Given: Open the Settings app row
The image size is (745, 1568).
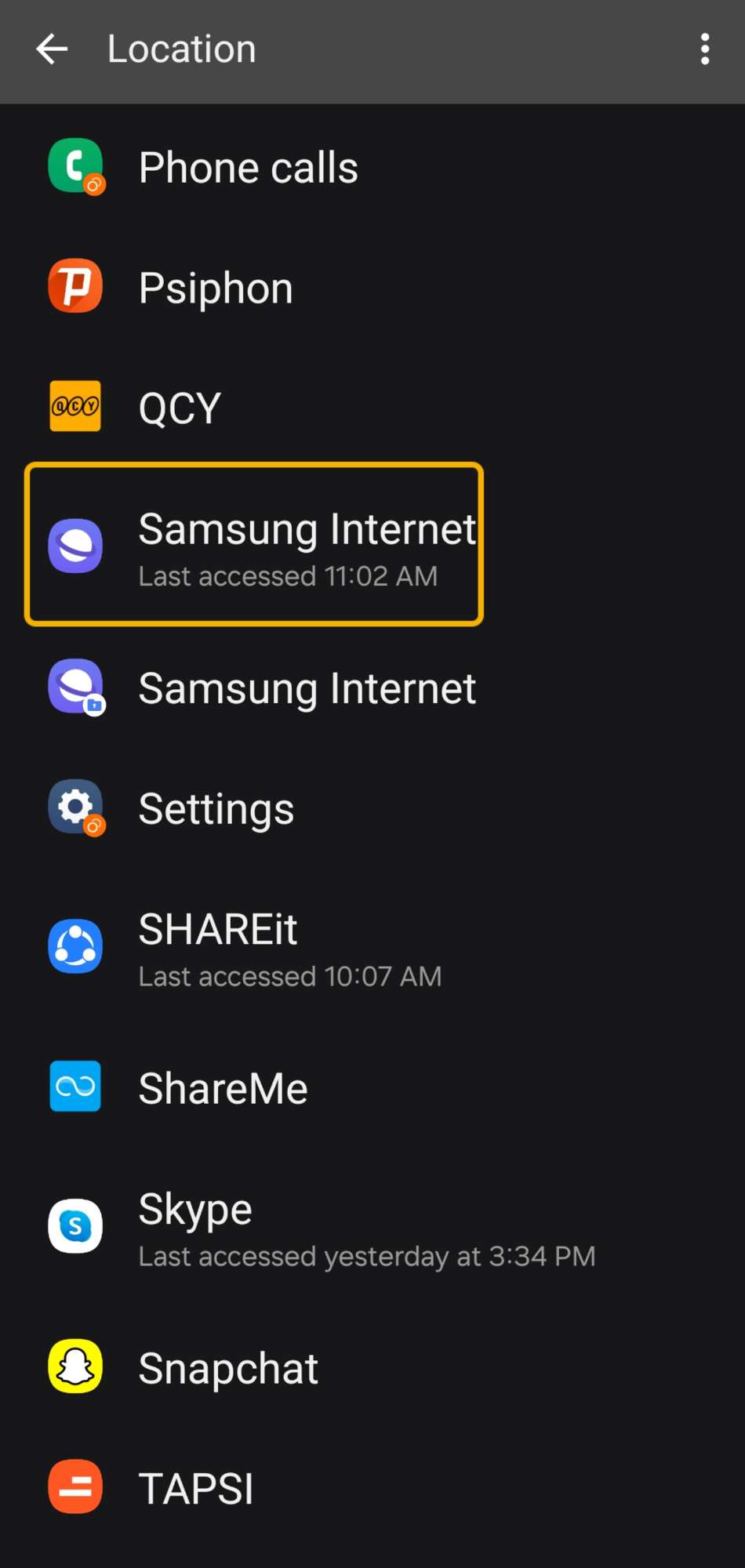Looking at the screenshot, I should click(x=372, y=808).
